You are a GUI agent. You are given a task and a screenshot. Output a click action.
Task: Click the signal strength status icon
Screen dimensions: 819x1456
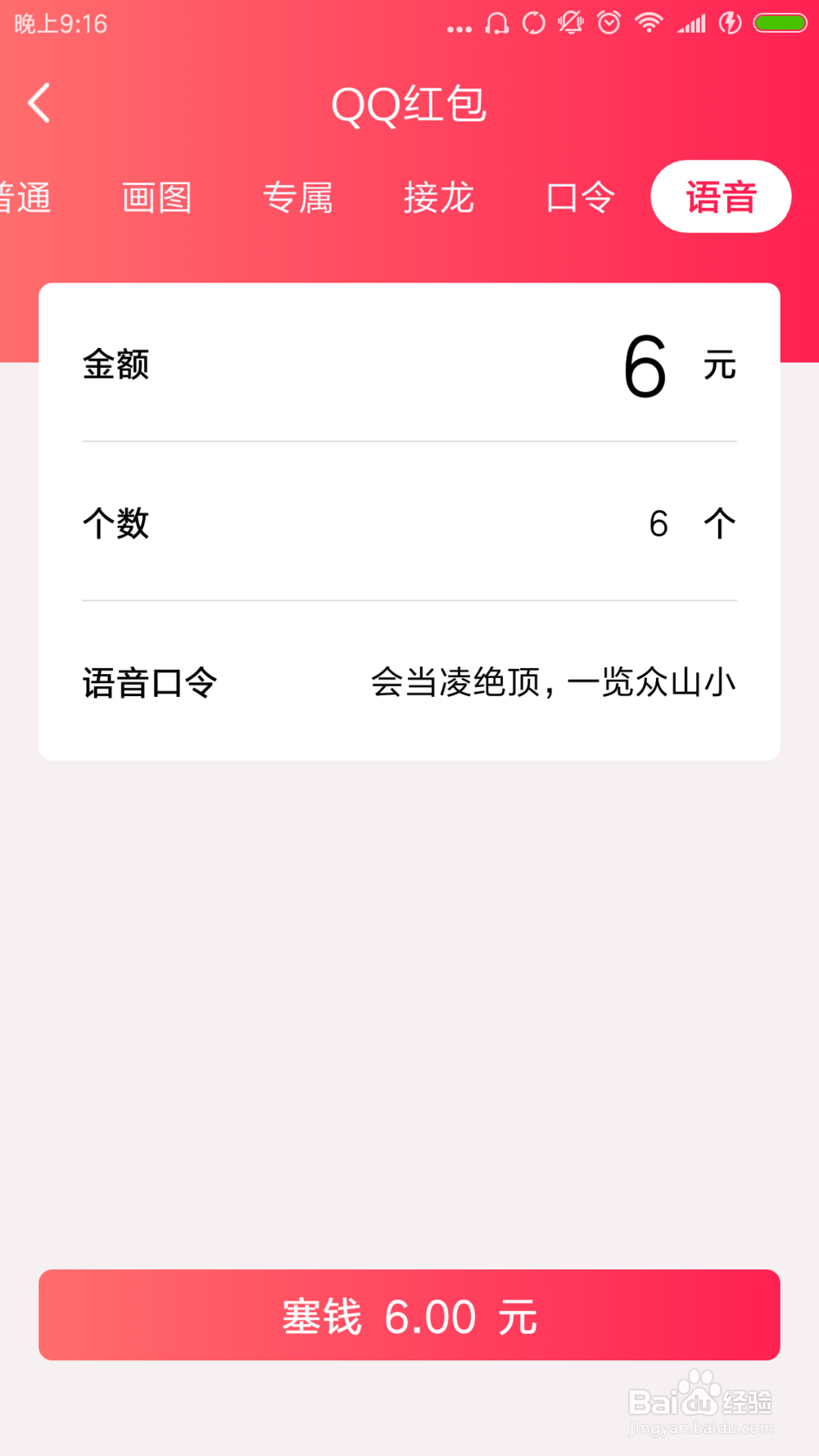coord(692,25)
